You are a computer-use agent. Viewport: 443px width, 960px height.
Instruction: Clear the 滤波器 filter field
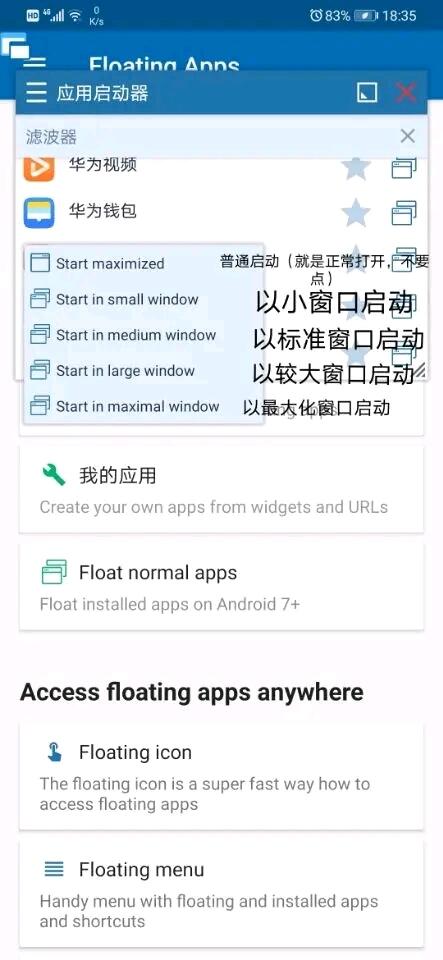(x=408, y=136)
